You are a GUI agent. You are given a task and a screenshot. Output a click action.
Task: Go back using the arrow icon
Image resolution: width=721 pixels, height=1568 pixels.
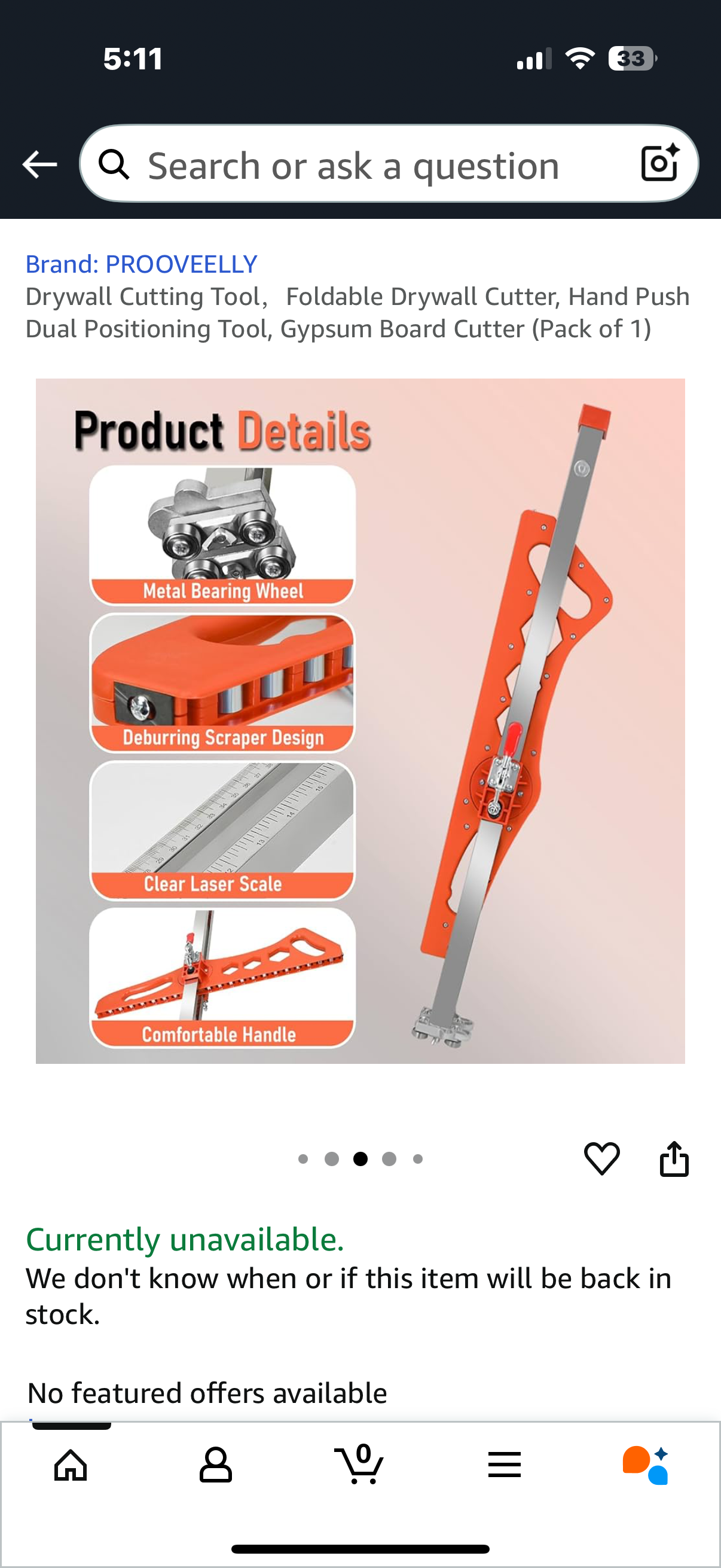pyautogui.click(x=39, y=164)
